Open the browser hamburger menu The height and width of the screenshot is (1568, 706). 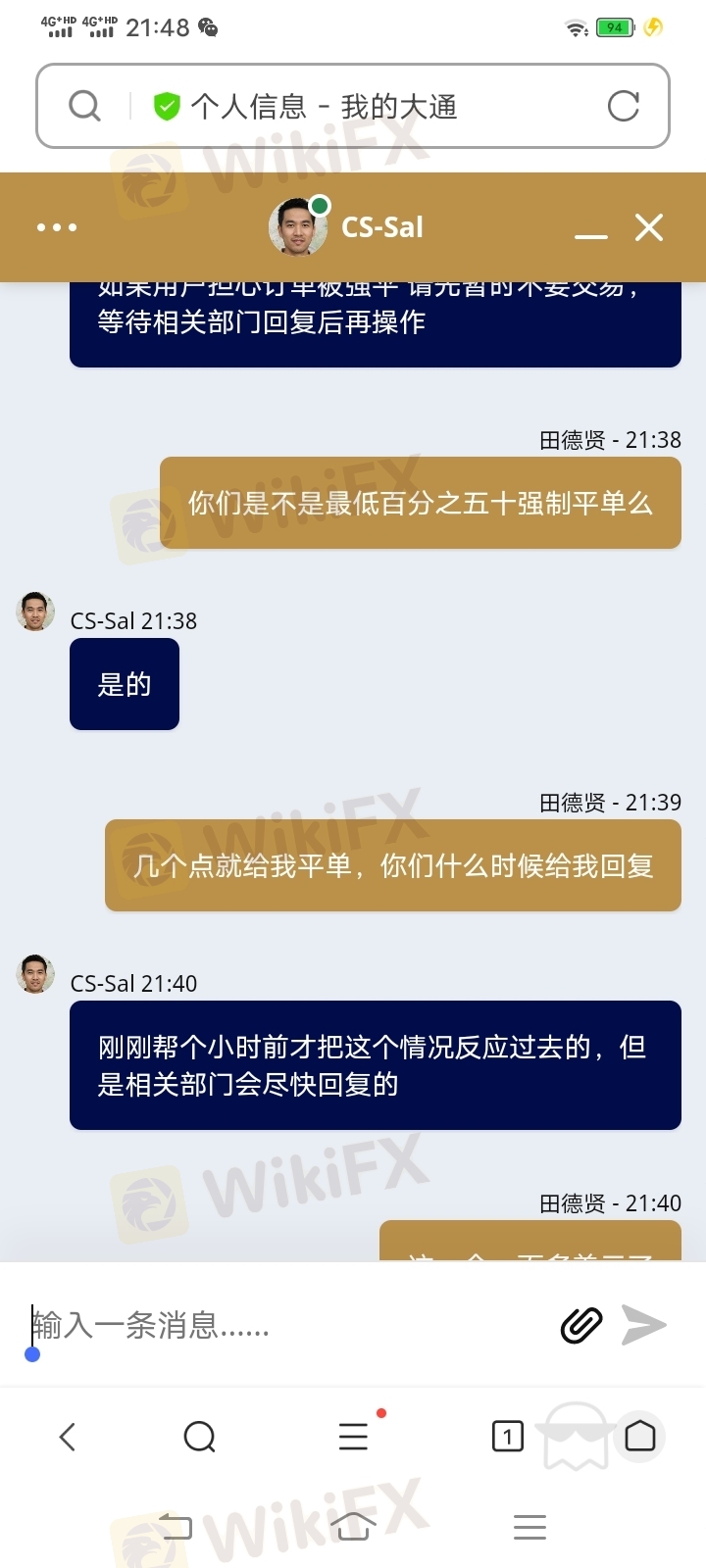353,1437
